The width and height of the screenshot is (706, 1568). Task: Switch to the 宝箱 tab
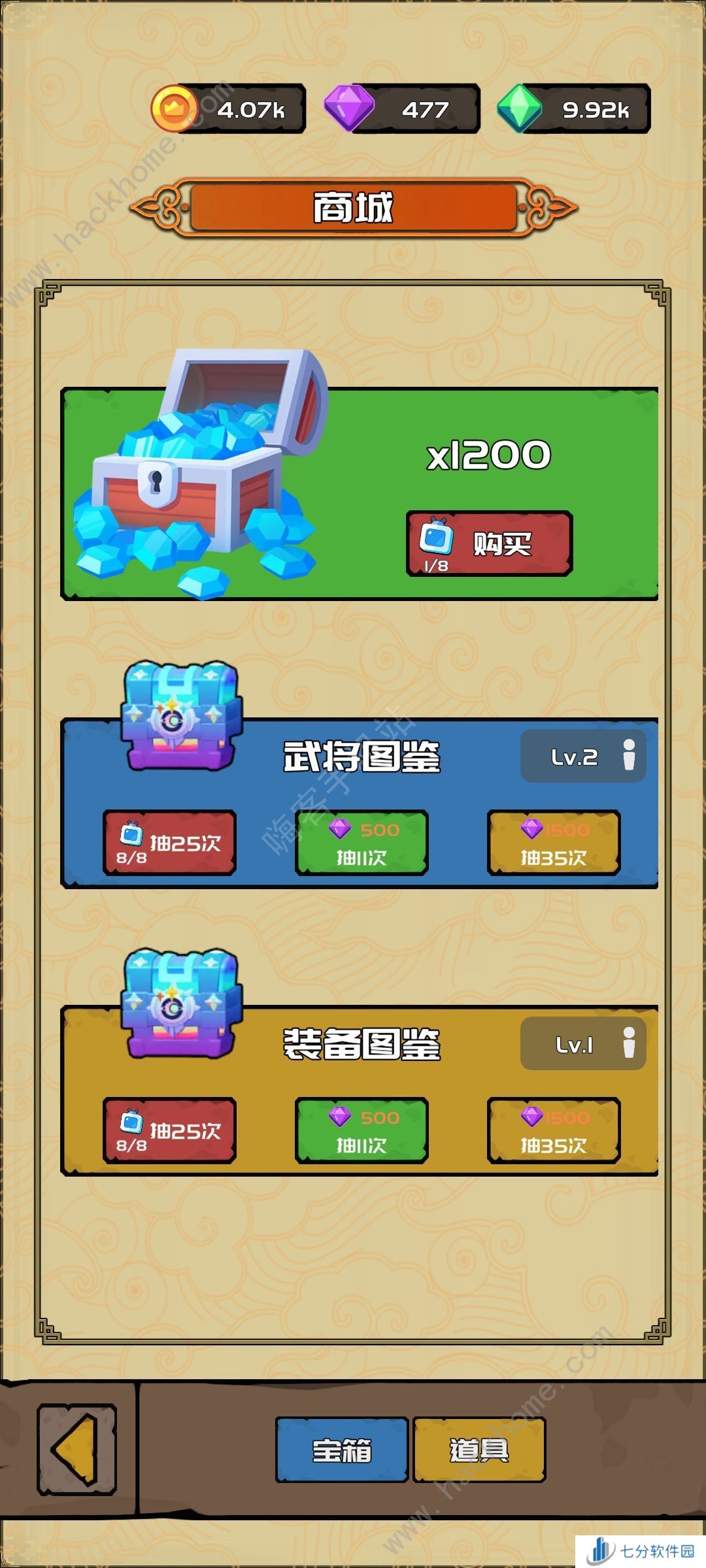coord(342,1449)
